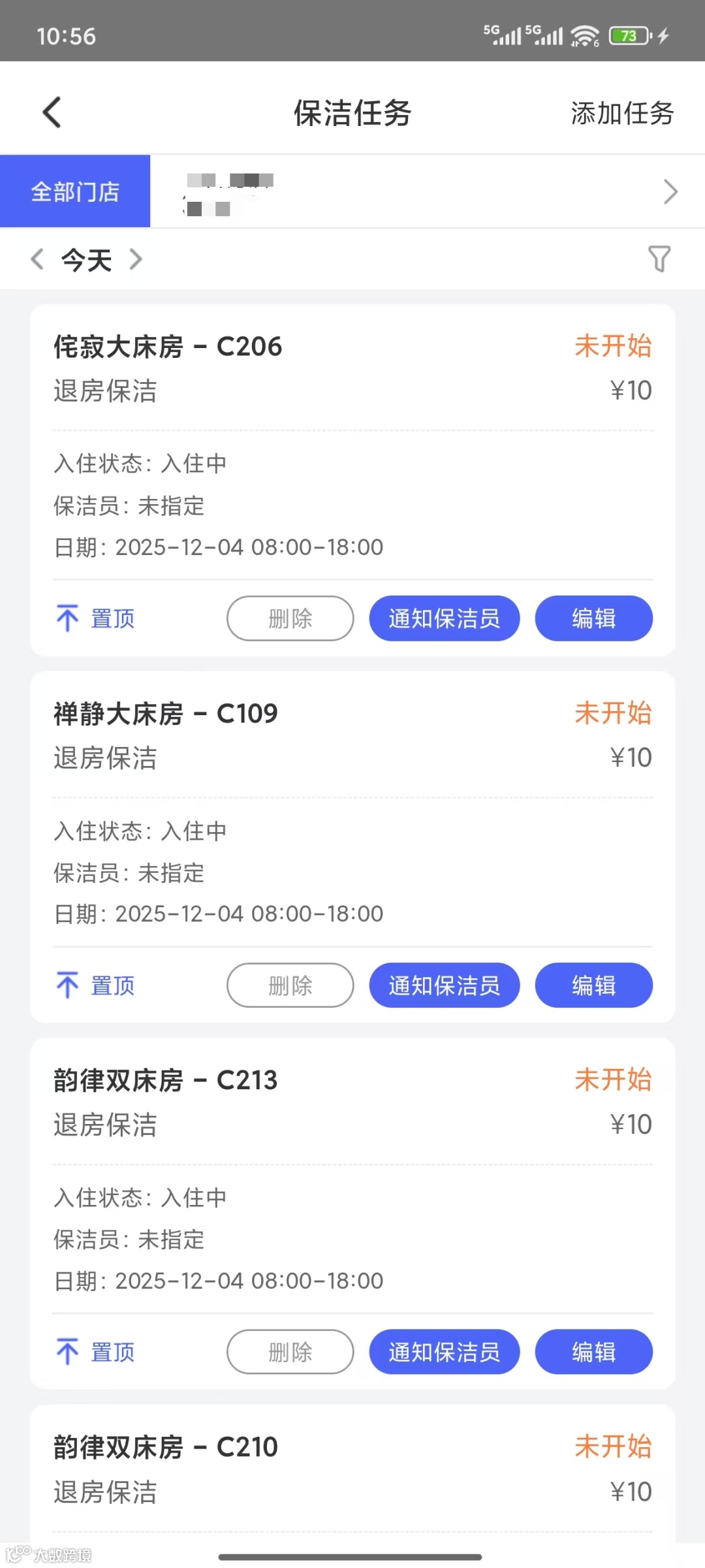
Task: Edit the C206 cleaning task
Action: tap(593, 618)
